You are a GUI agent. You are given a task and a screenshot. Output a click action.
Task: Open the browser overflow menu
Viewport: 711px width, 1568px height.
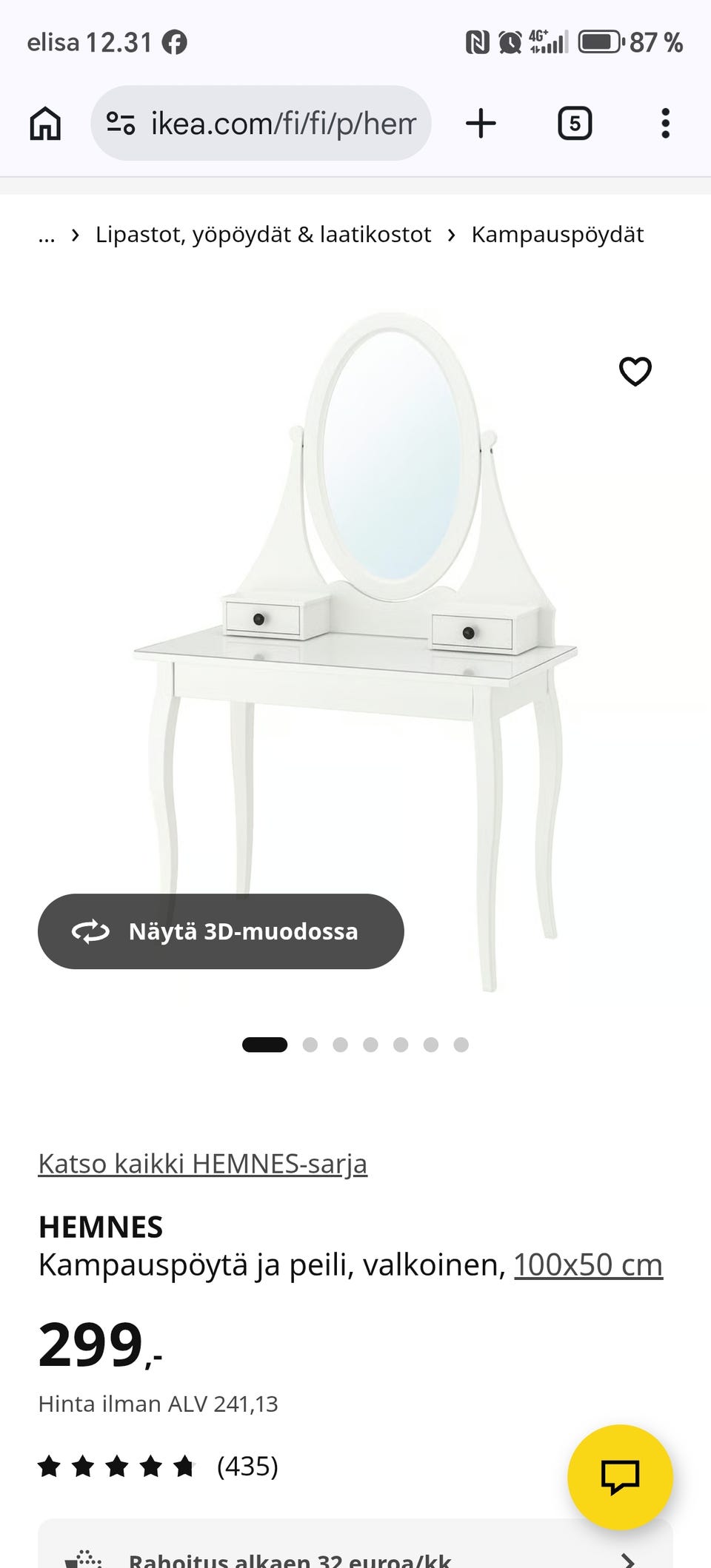point(665,124)
